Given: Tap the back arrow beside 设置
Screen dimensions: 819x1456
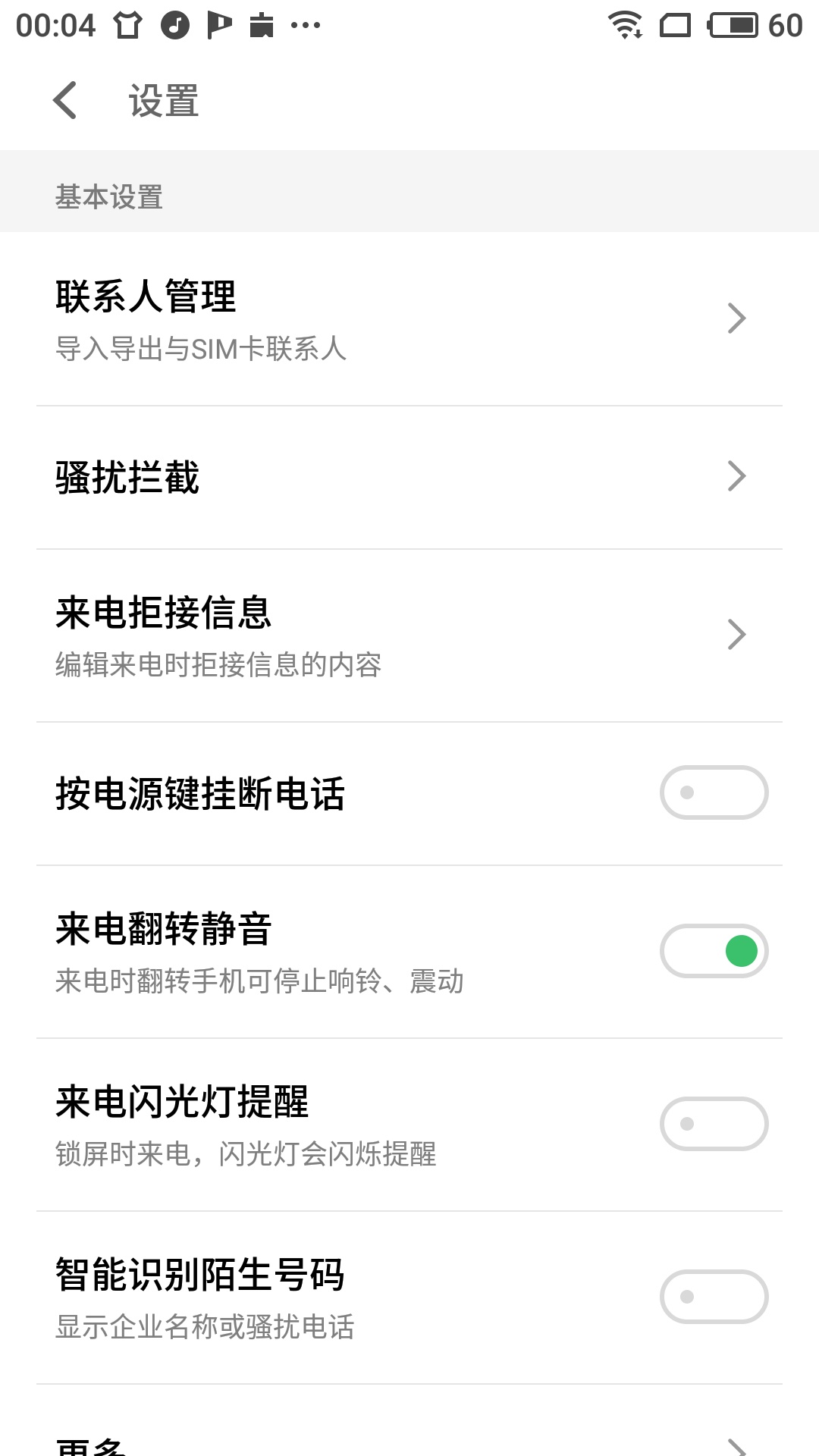Looking at the screenshot, I should tap(64, 100).
